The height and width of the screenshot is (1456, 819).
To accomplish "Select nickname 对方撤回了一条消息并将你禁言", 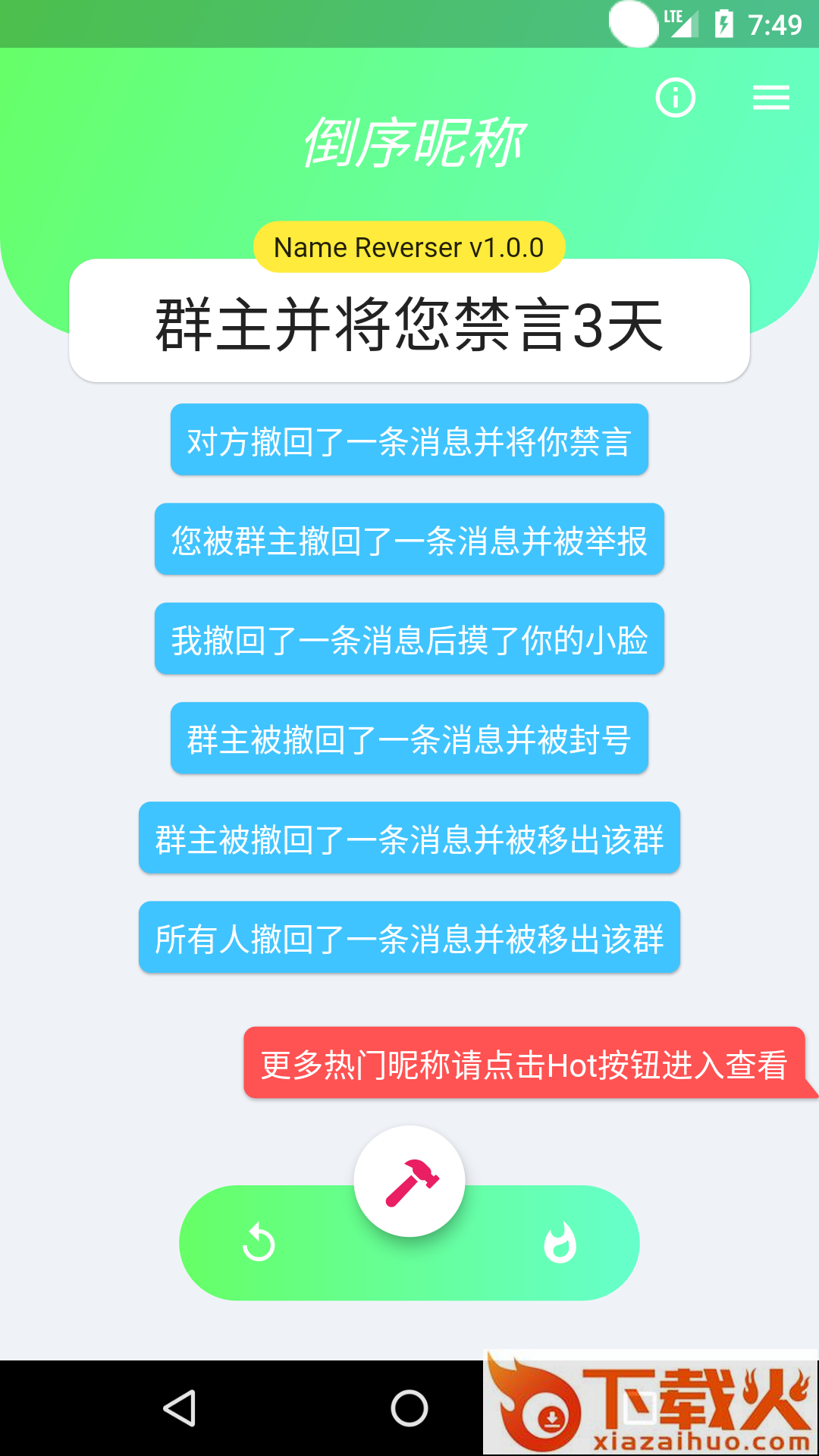I will 409,441.
